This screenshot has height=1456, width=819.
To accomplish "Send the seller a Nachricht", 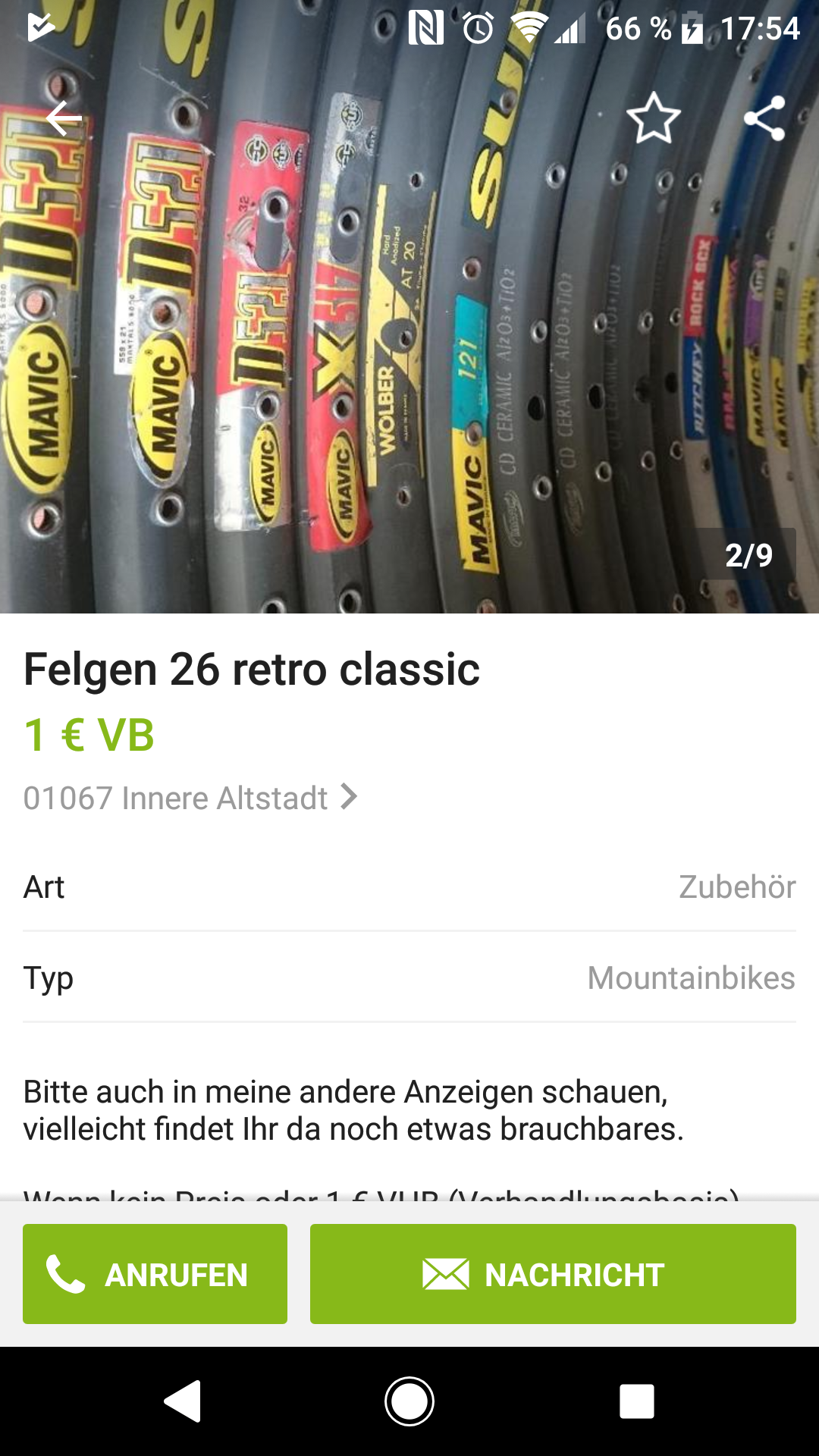I will tap(553, 1274).
